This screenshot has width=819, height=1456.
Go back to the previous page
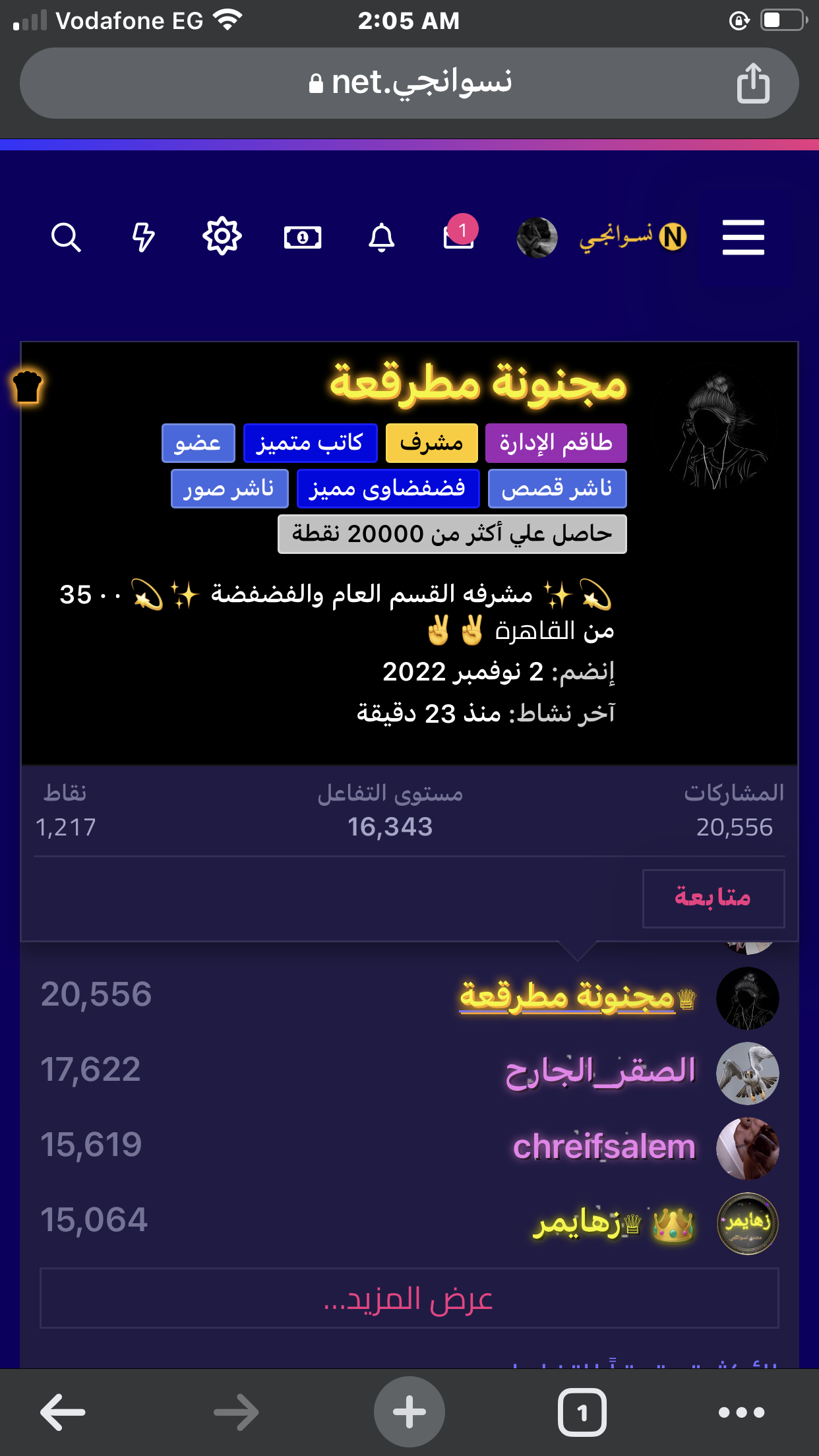point(63,1412)
